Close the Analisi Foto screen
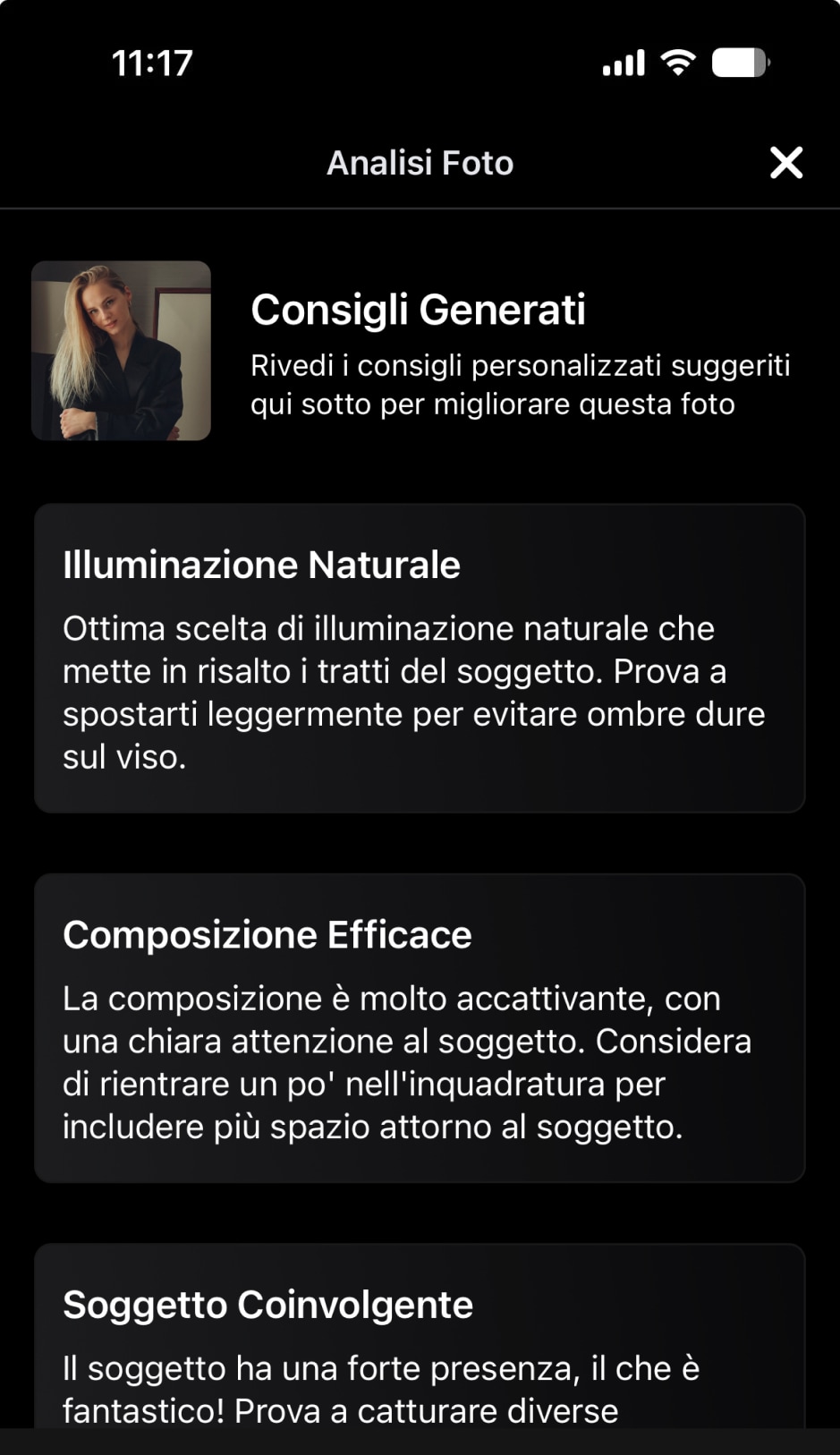Screen dimensions: 840x1455 click(785, 162)
